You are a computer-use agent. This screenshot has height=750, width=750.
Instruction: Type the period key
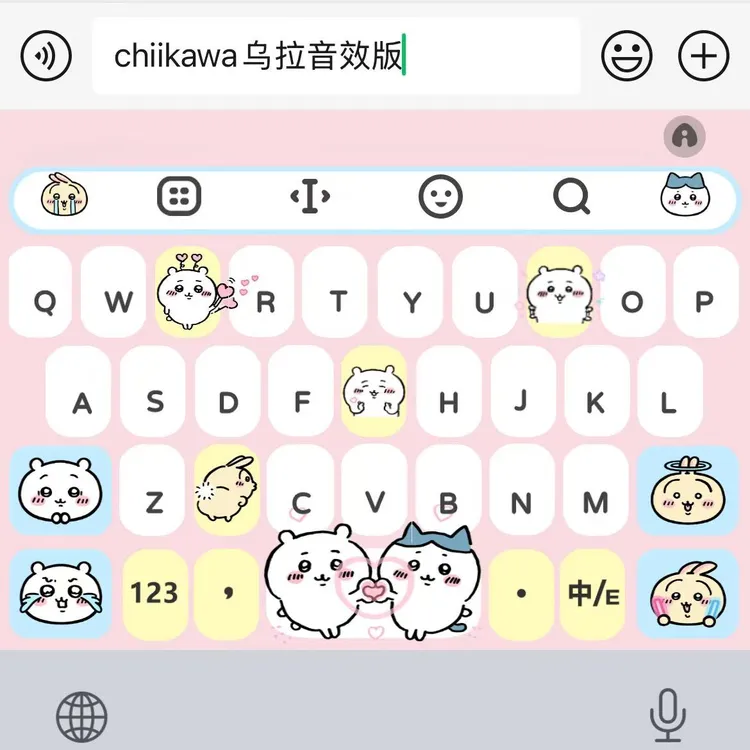pos(521,593)
